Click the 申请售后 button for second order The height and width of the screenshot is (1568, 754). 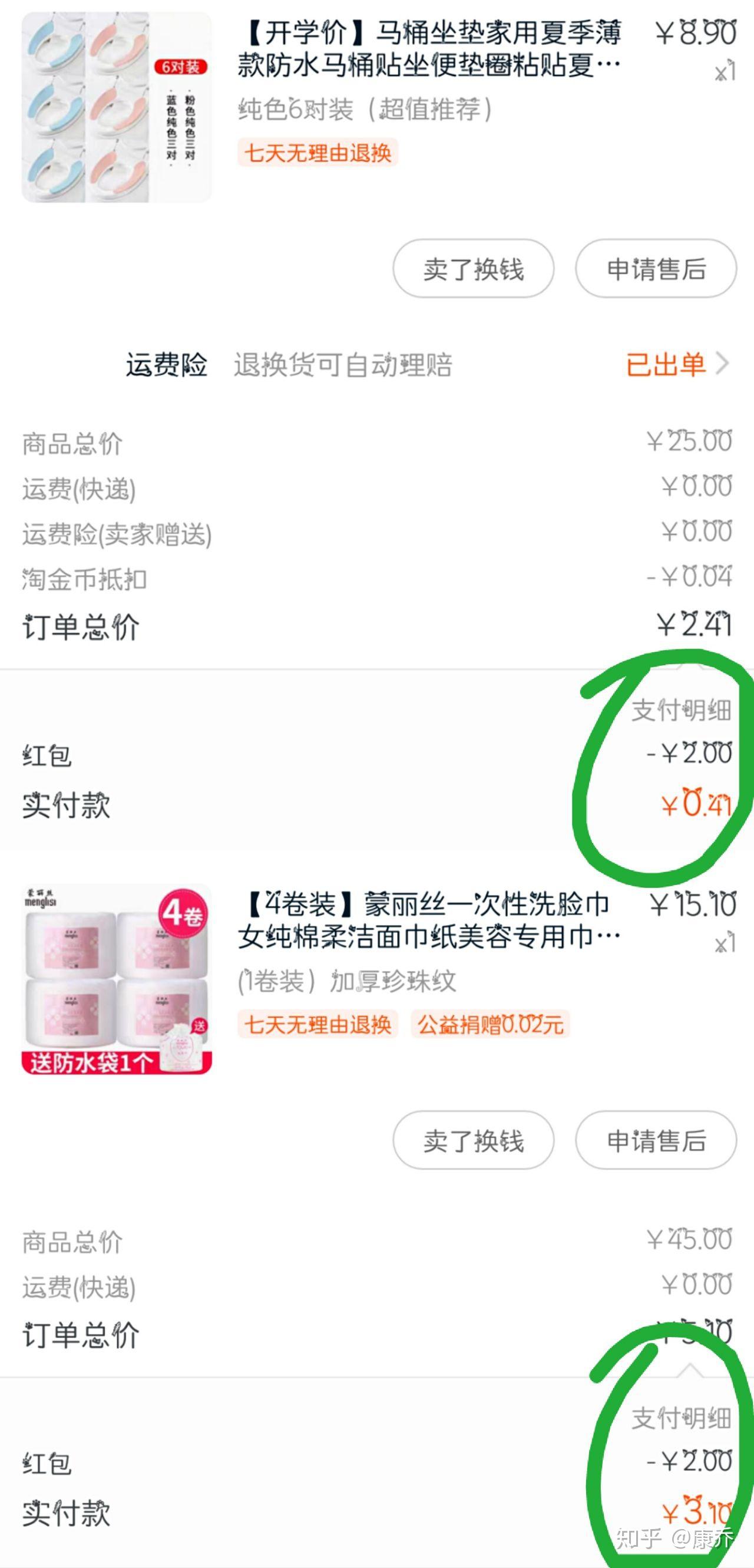656,1142
